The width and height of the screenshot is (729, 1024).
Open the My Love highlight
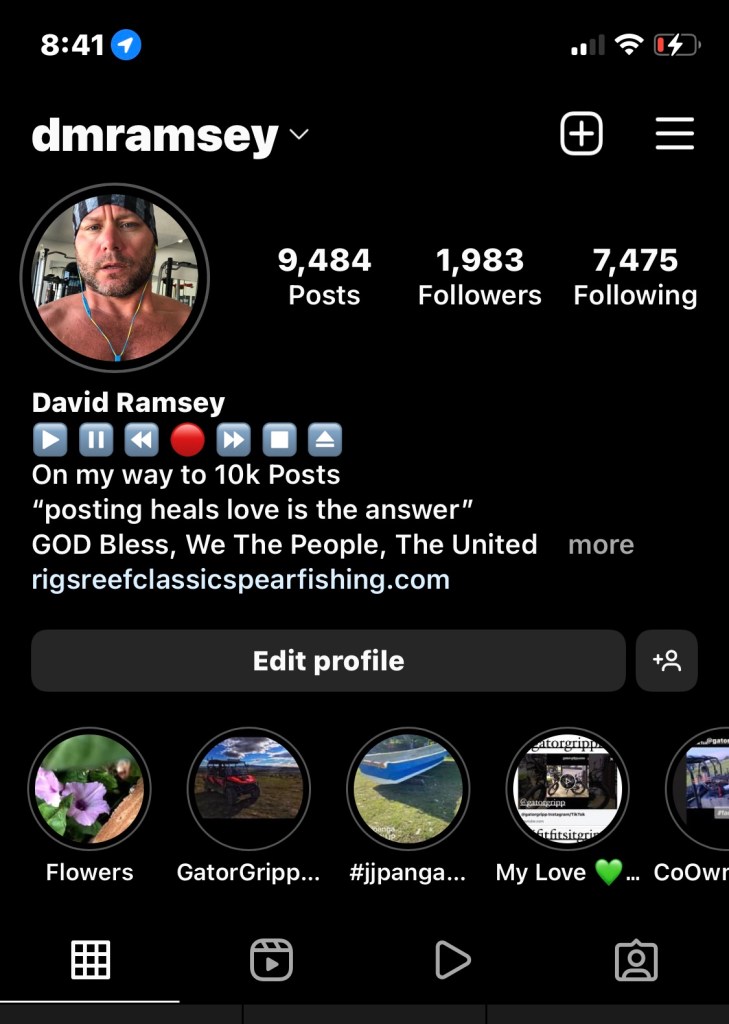click(x=567, y=789)
